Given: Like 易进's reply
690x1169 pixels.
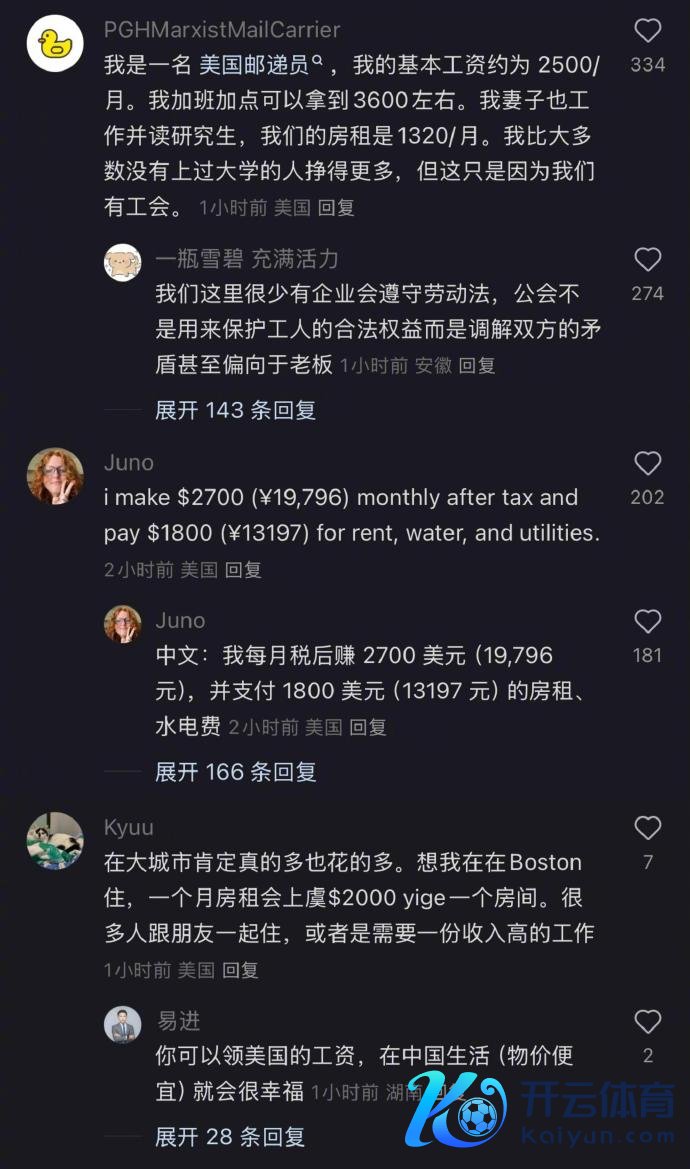Looking at the screenshot, I should click(648, 1022).
